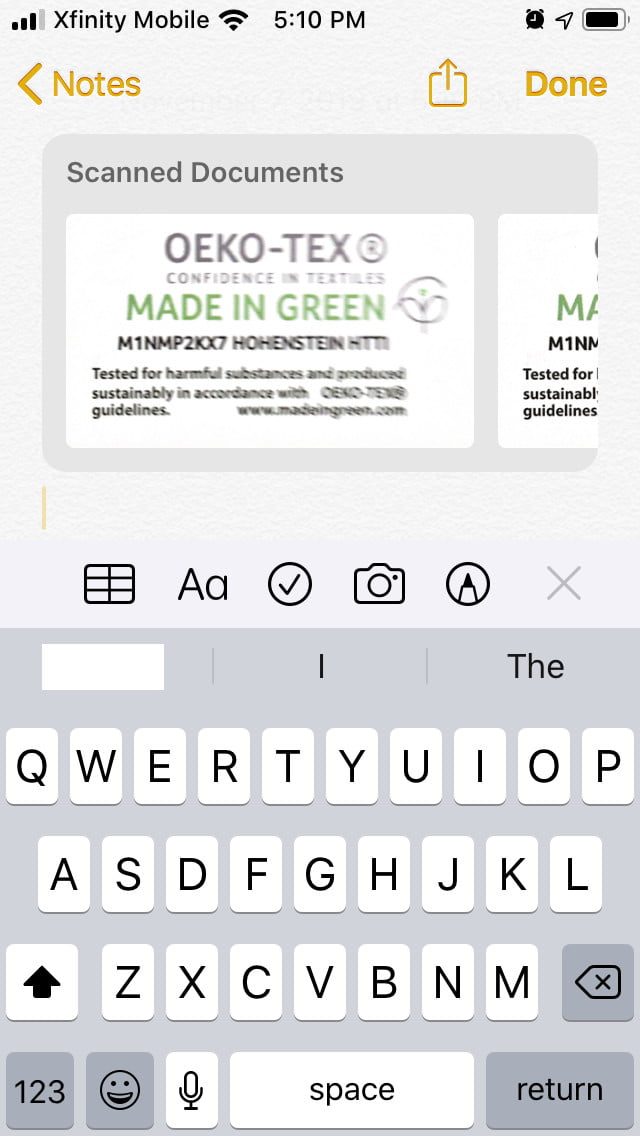Image resolution: width=640 pixels, height=1136 pixels.
Task: Share this note
Action: 448,84
